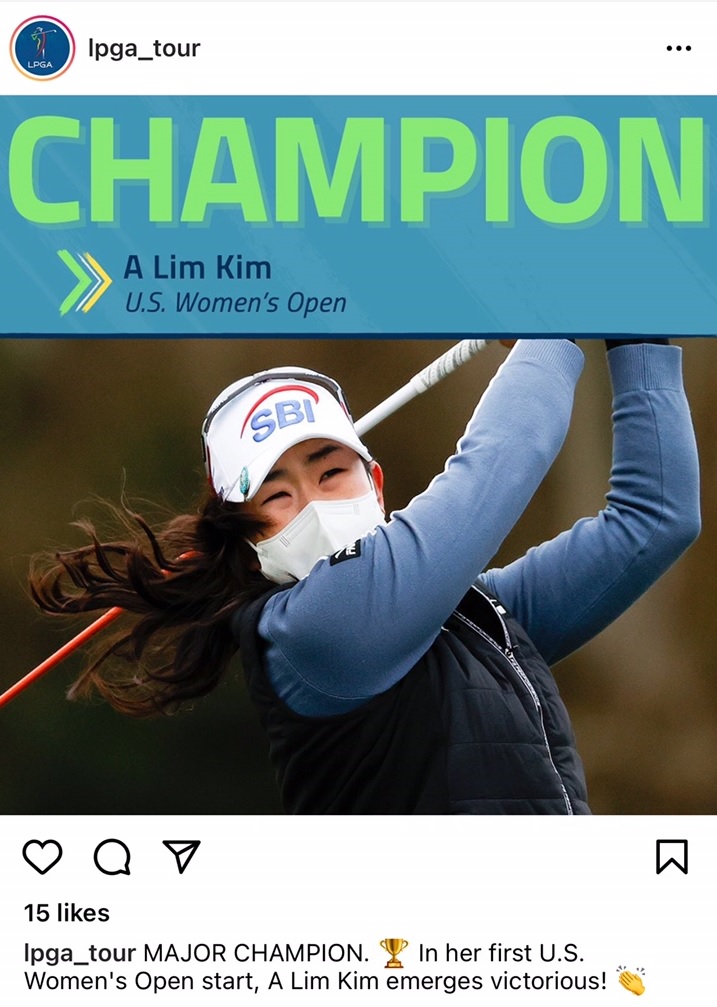This screenshot has width=717, height=1007.
Task: Open the lpga_tour username in the header
Action: (143, 48)
